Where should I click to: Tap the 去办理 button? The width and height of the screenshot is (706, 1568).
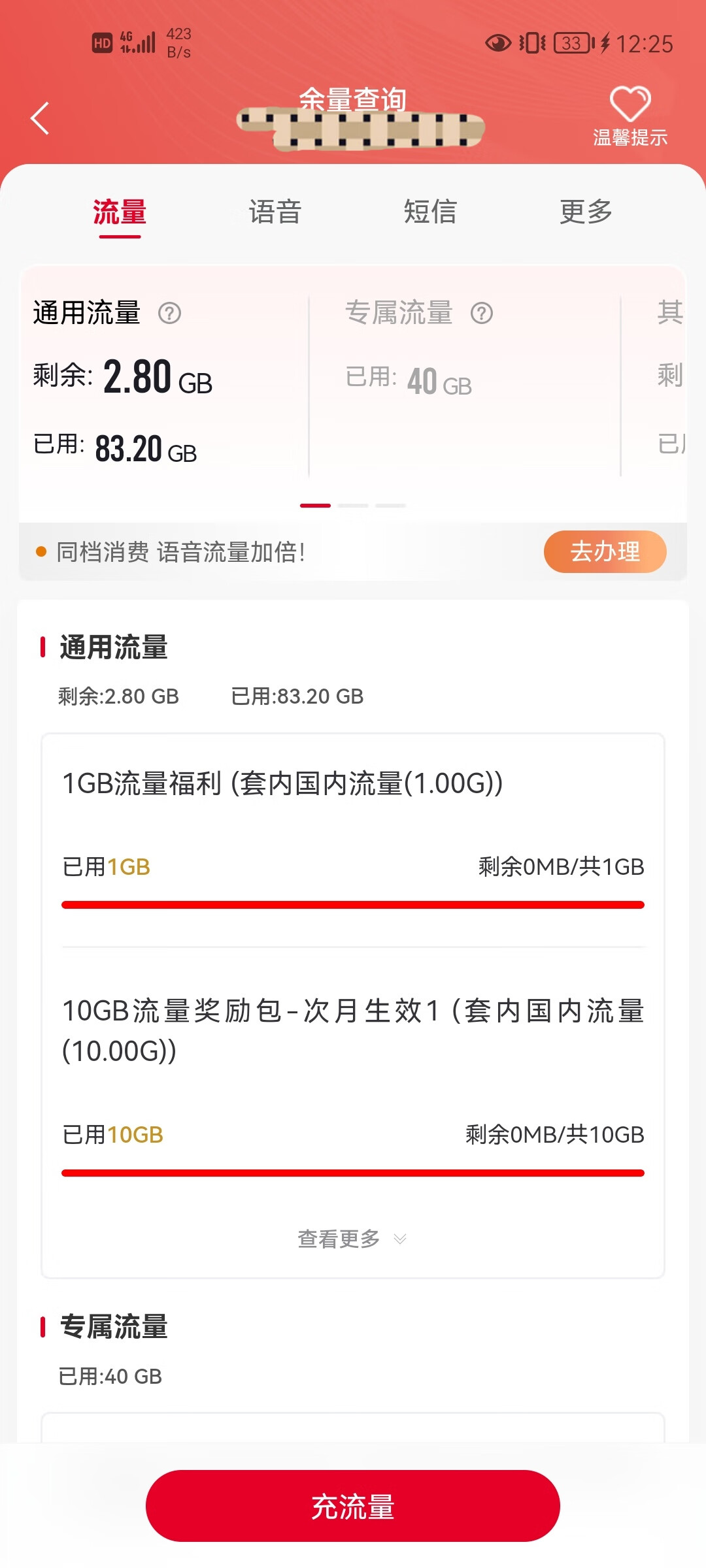click(605, 552)
